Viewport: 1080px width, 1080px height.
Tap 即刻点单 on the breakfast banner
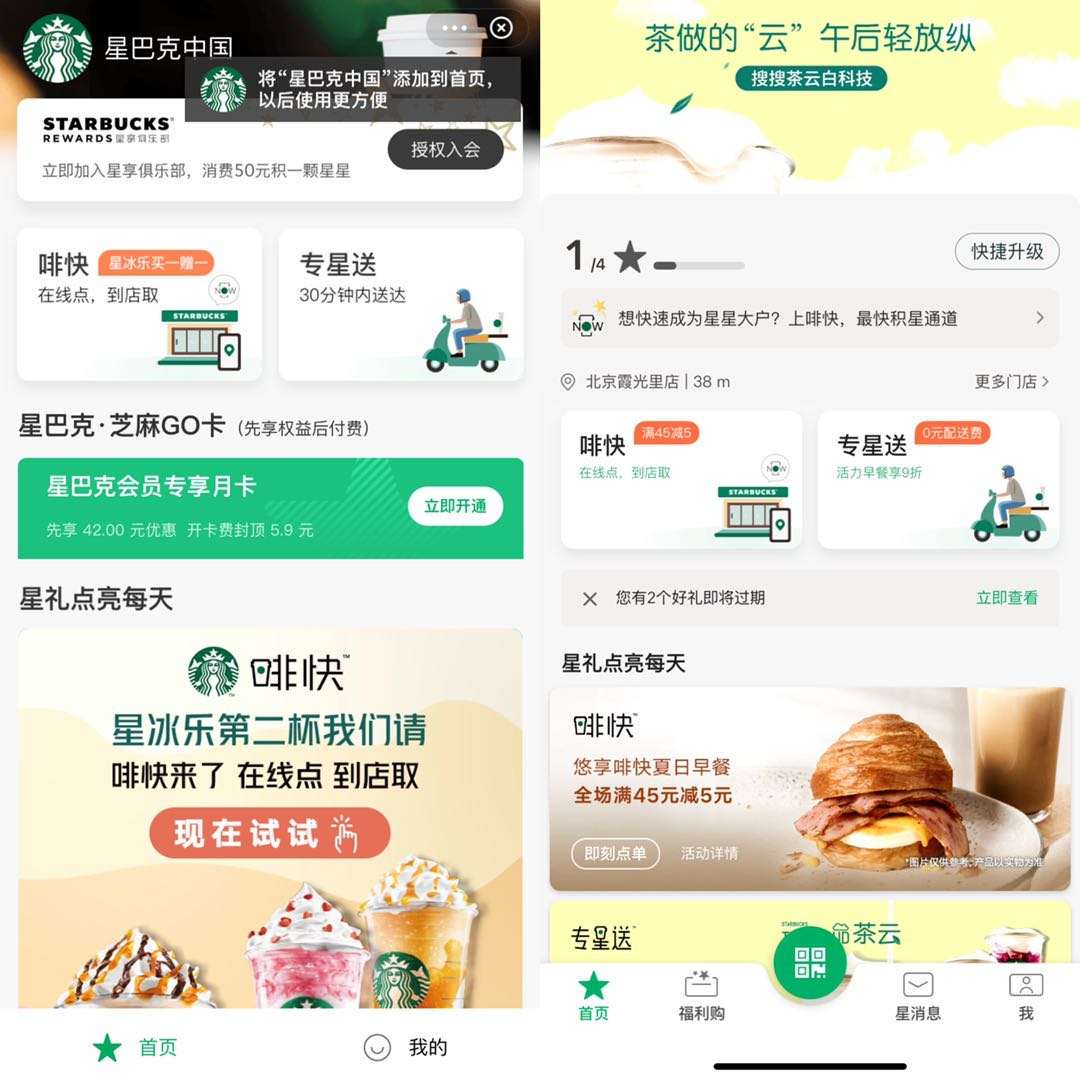click(615, 853)
